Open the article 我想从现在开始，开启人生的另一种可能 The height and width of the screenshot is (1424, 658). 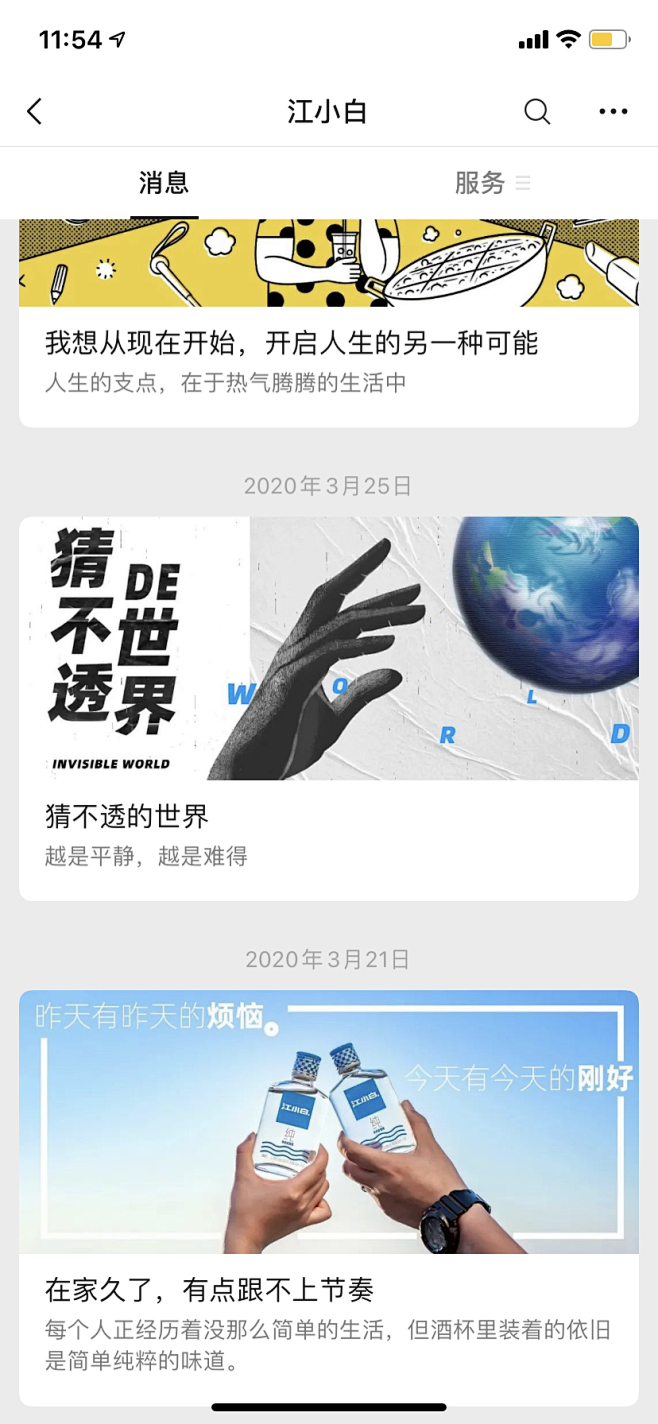(x=291, y=344)
